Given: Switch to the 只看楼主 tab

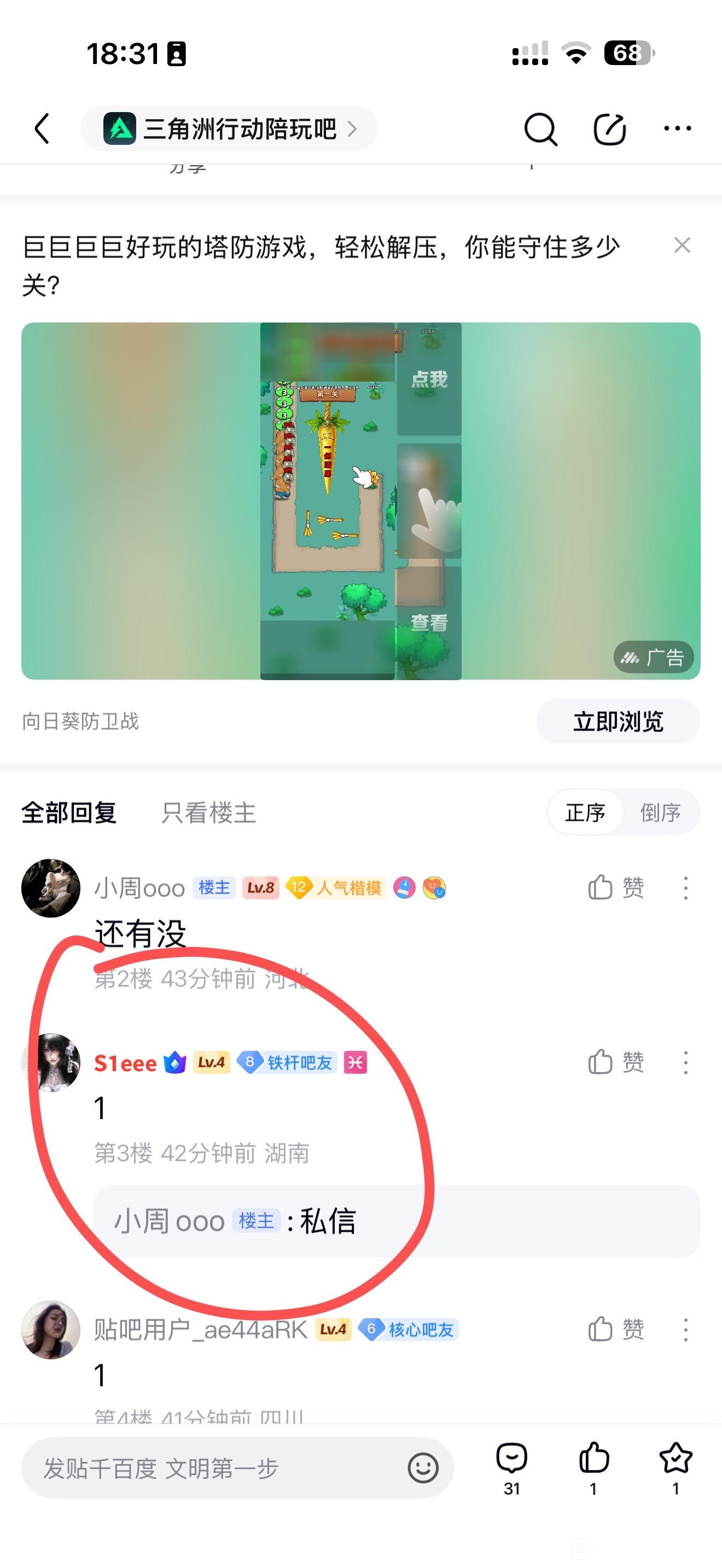Looking at the screenshot, I should click(x=208, y=812).
